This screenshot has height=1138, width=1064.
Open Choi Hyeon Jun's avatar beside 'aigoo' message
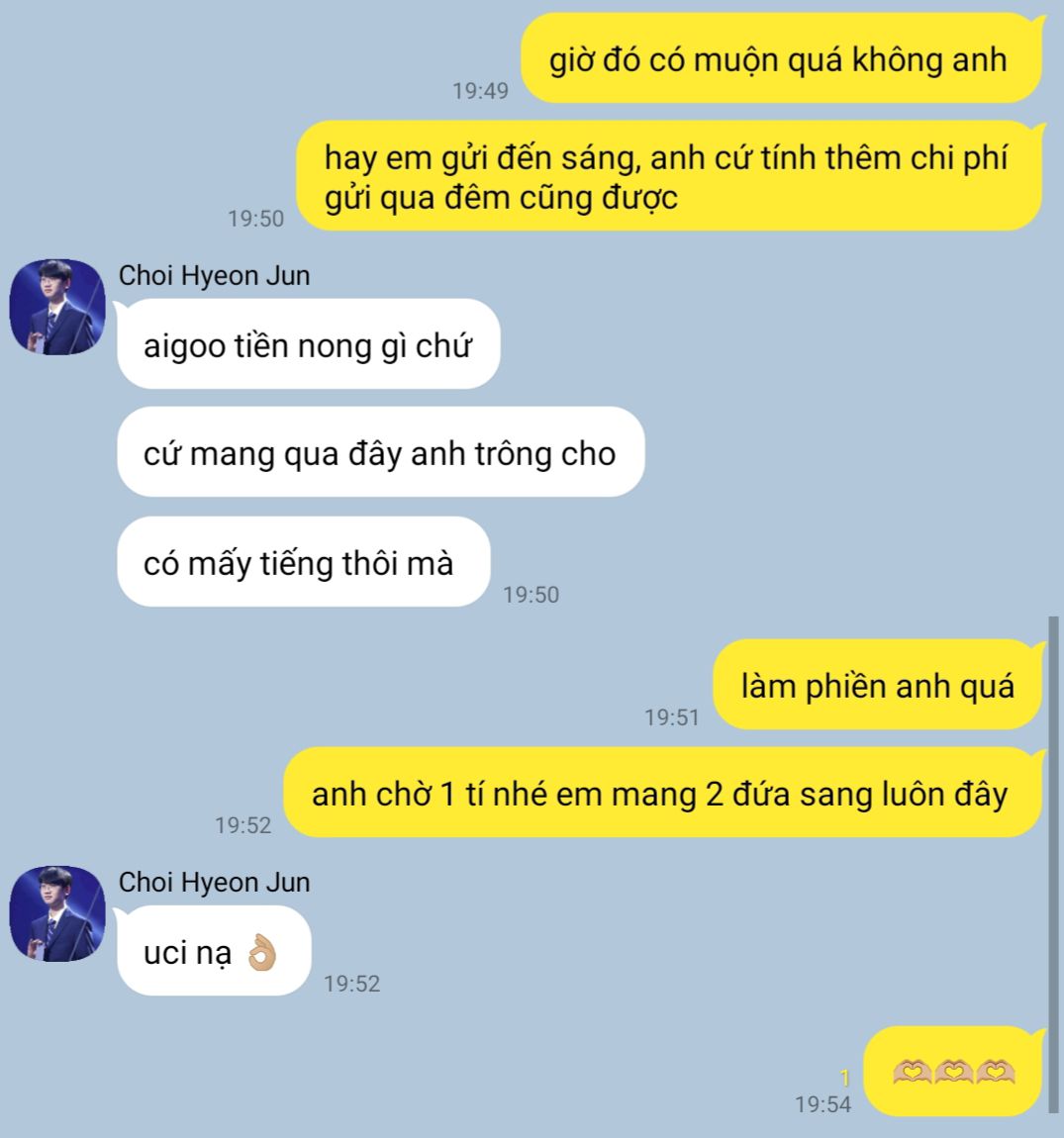pos(57,307)
